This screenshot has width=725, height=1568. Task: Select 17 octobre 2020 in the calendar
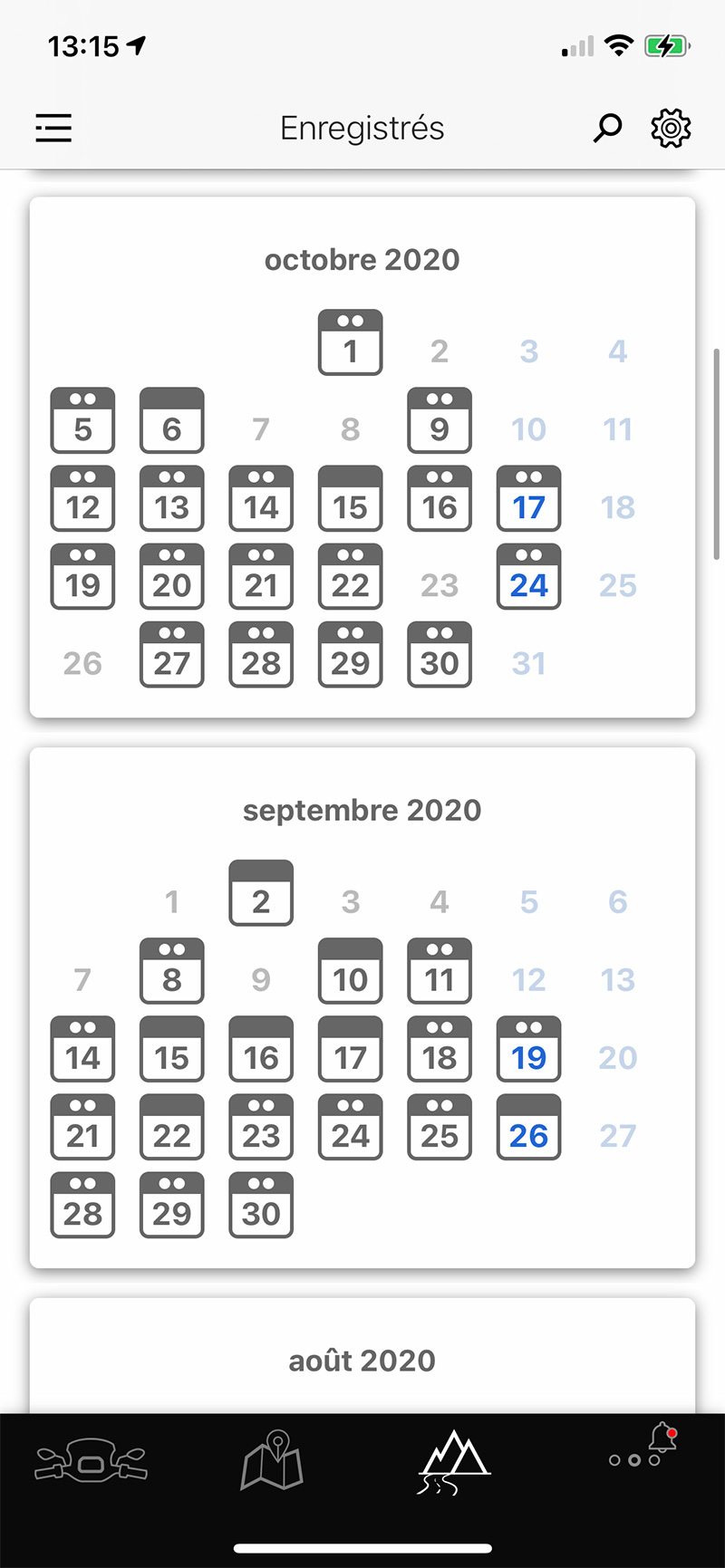coord(529,498)
